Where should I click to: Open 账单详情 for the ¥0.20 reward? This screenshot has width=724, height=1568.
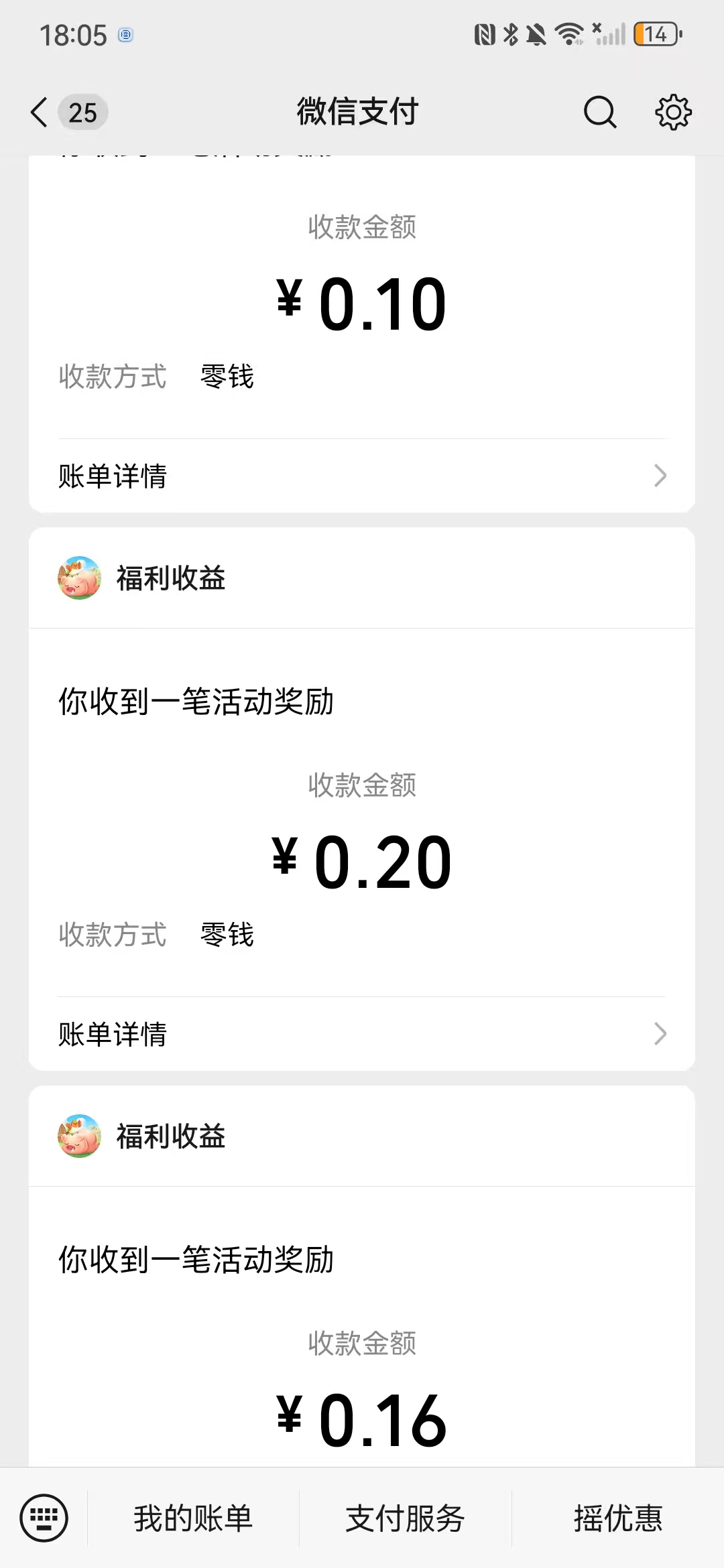[x=362, y=1034]
